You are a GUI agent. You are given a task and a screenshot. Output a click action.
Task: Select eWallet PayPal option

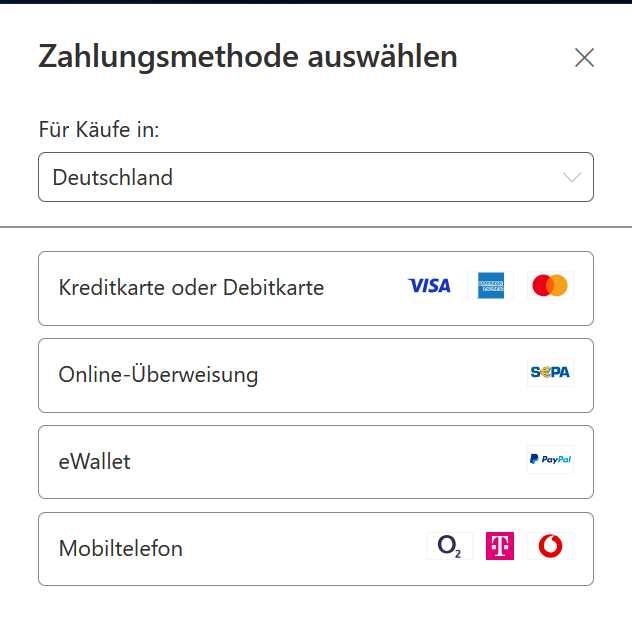[315, 462]
